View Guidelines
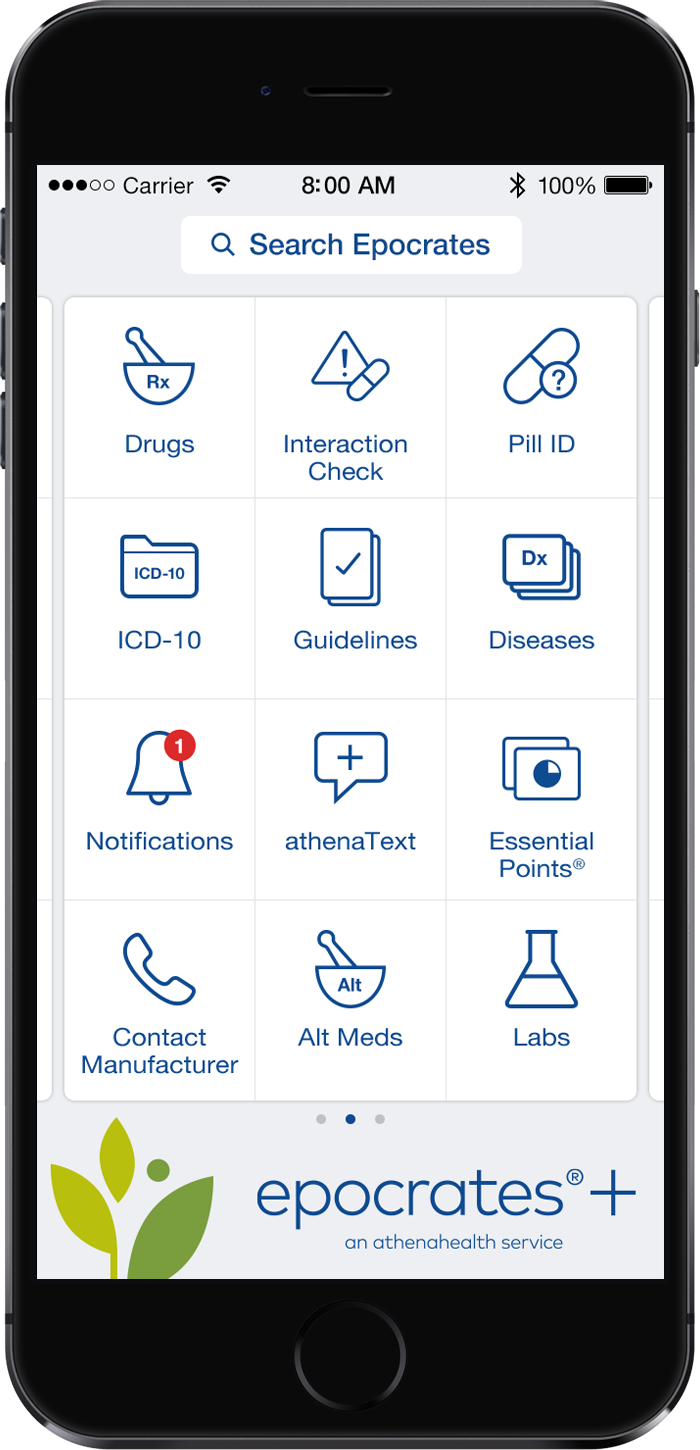The width and height of the screenshot is (700, 1450). 351,598
